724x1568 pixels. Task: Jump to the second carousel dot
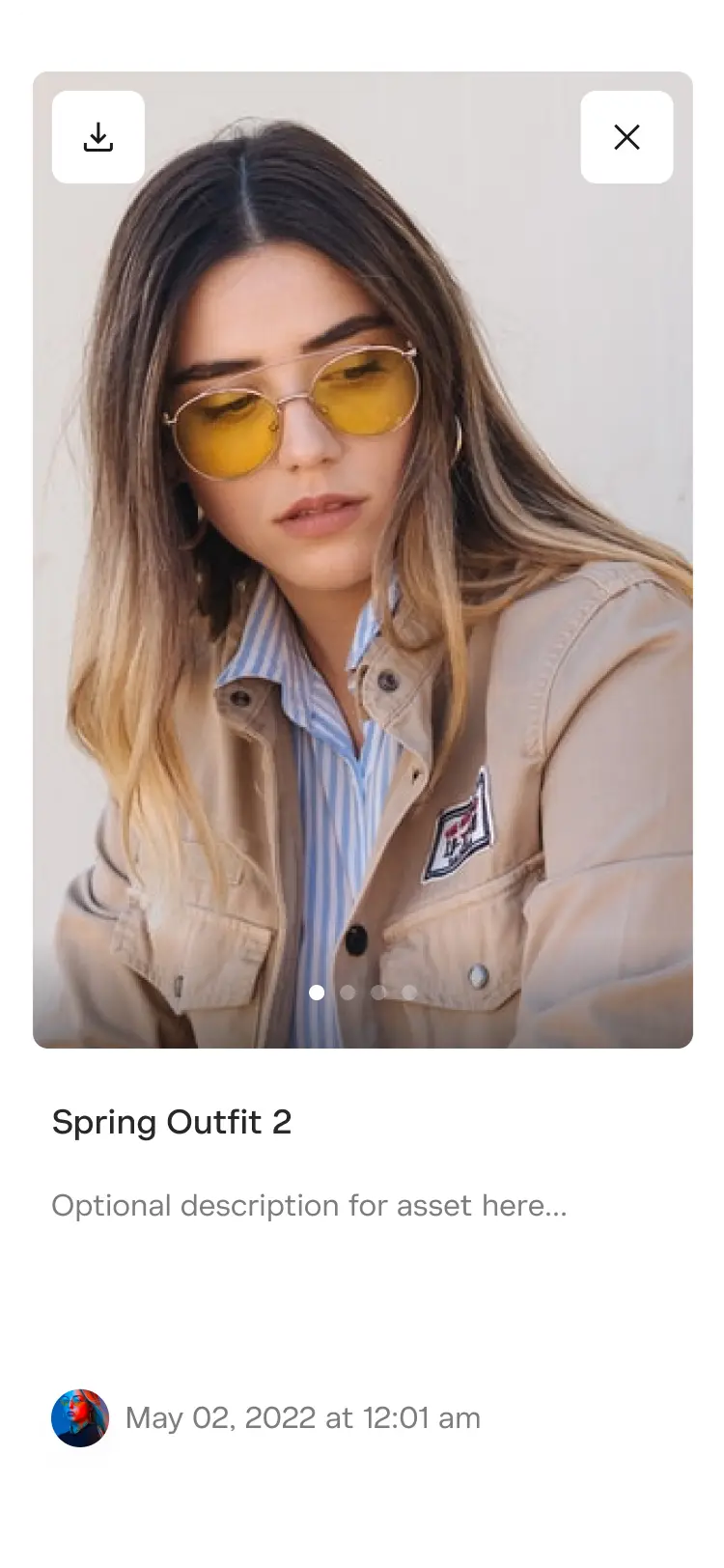point(348,993)
